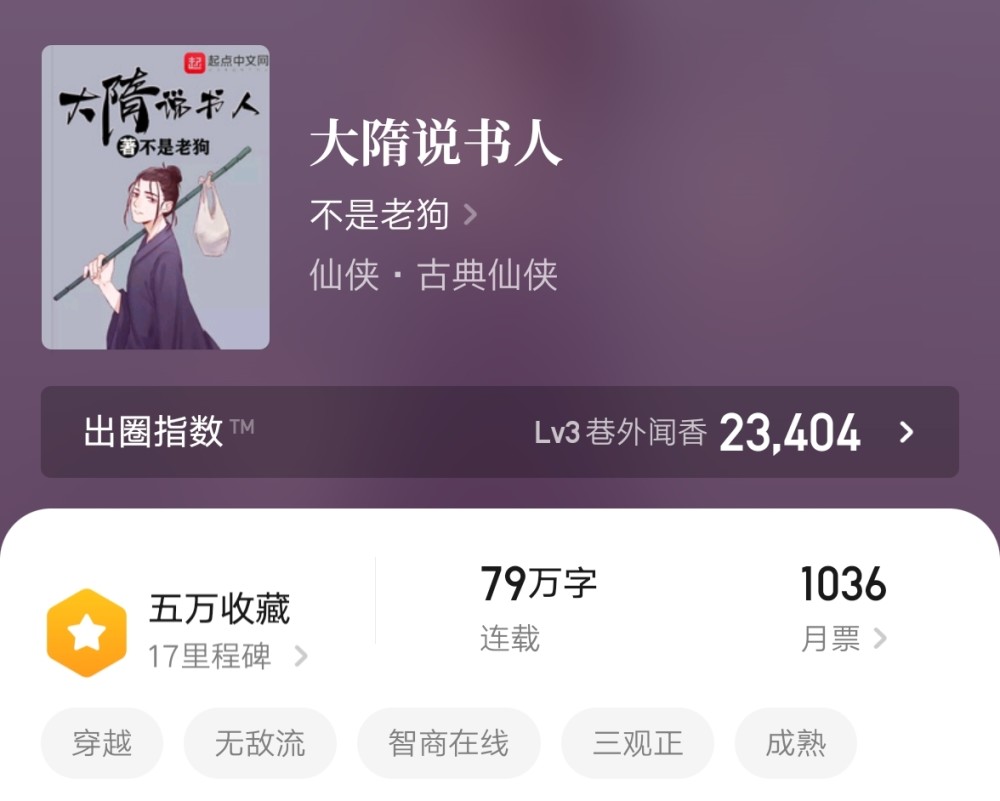Tap the 大隋说书人 book cover
Screen dimensions: 1000x801
155,197
